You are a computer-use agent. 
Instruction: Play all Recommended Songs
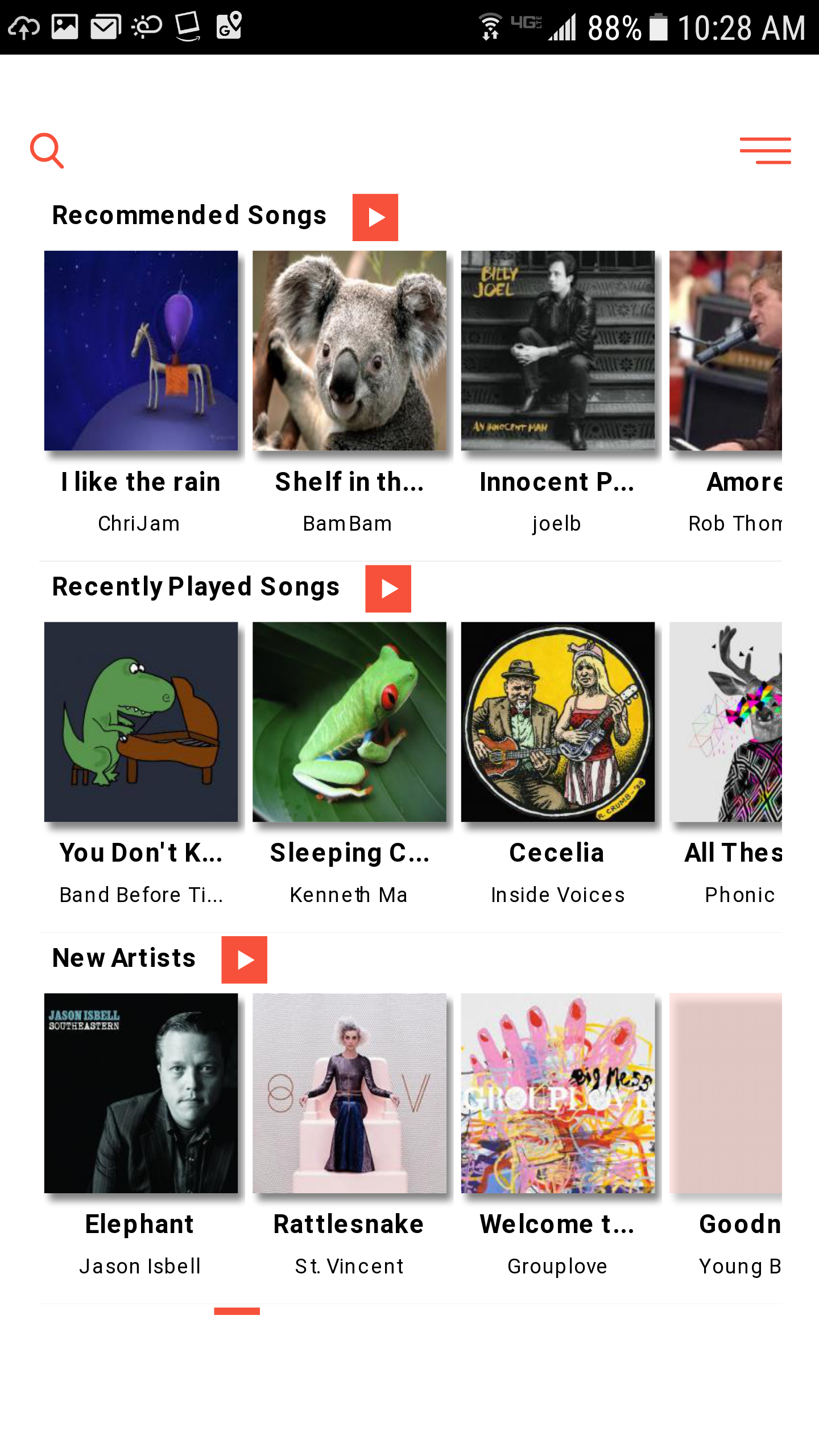pos(375,217)
